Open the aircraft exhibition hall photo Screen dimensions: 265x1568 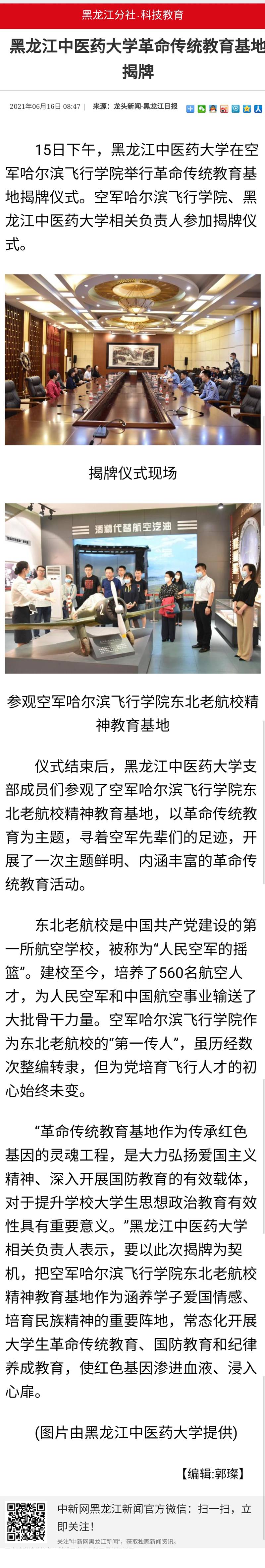click(132, 588)
